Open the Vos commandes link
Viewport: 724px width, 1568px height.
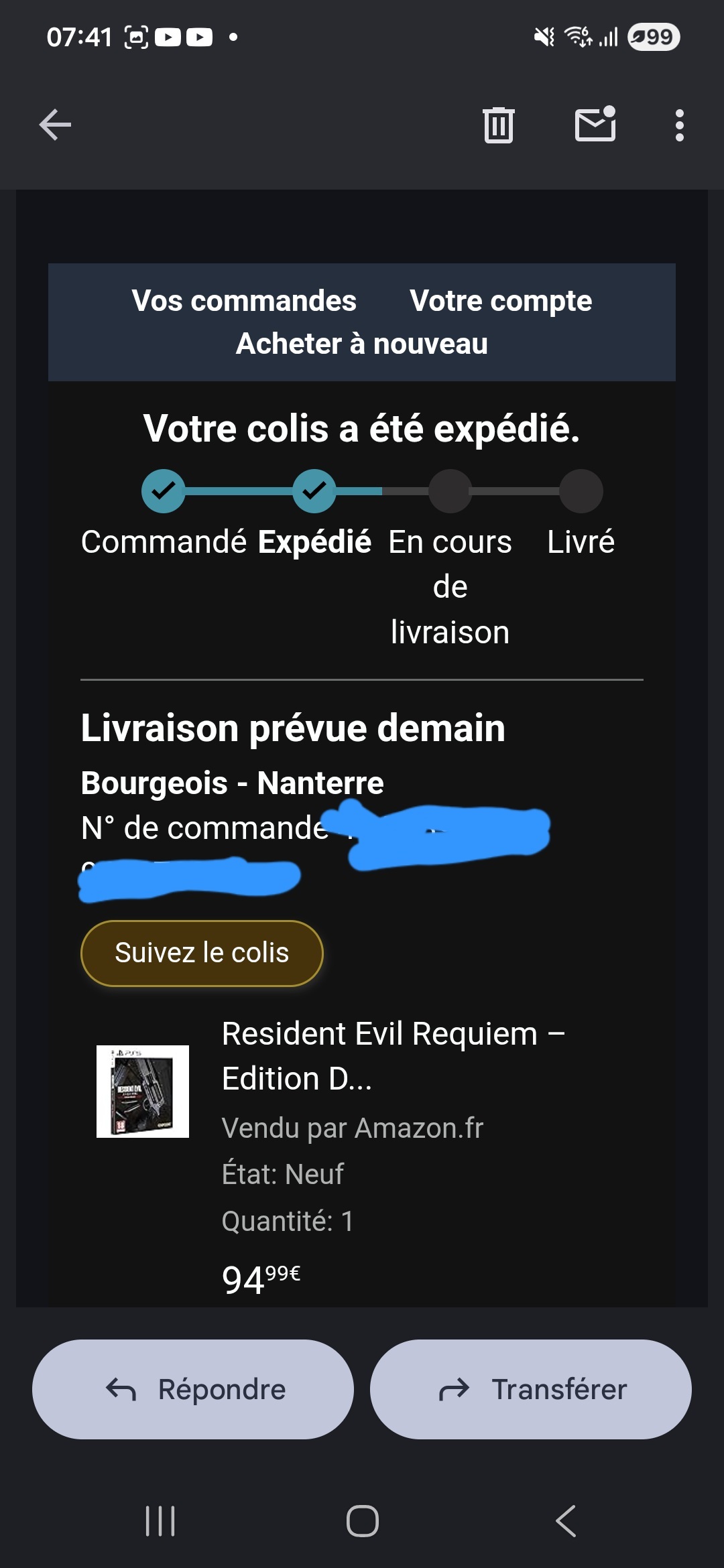coord(244,301)
